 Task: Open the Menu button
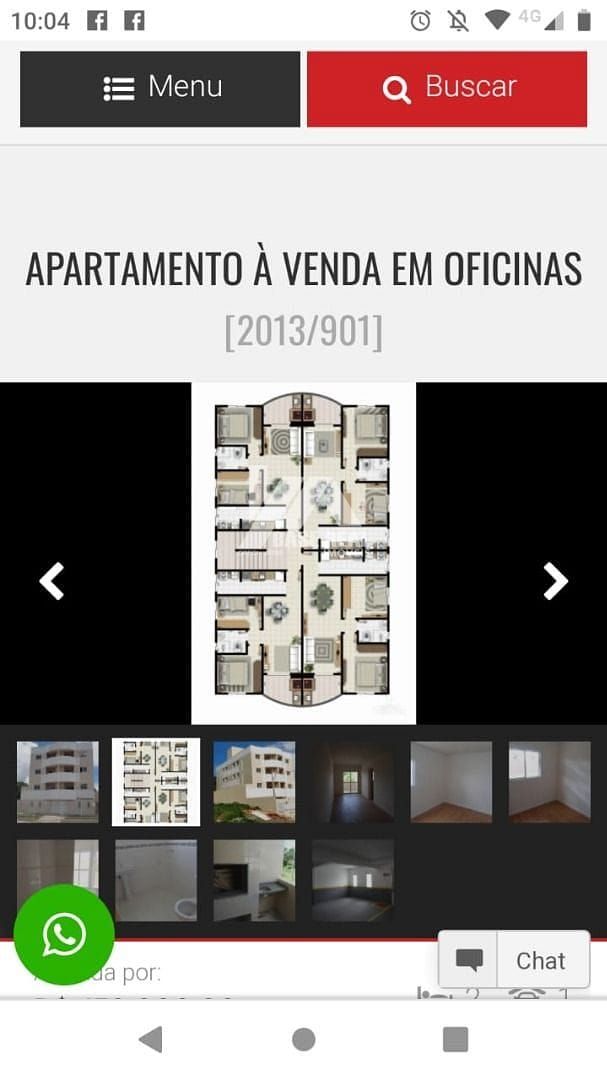tap(160, 88)
